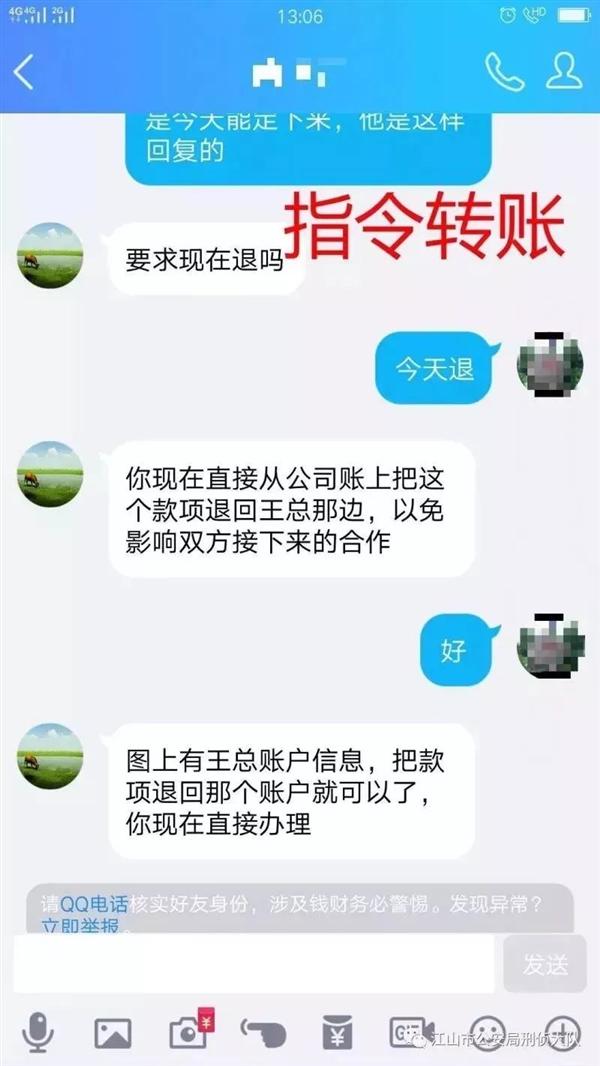Open the photo gallery picker

tap(112, 1032)
